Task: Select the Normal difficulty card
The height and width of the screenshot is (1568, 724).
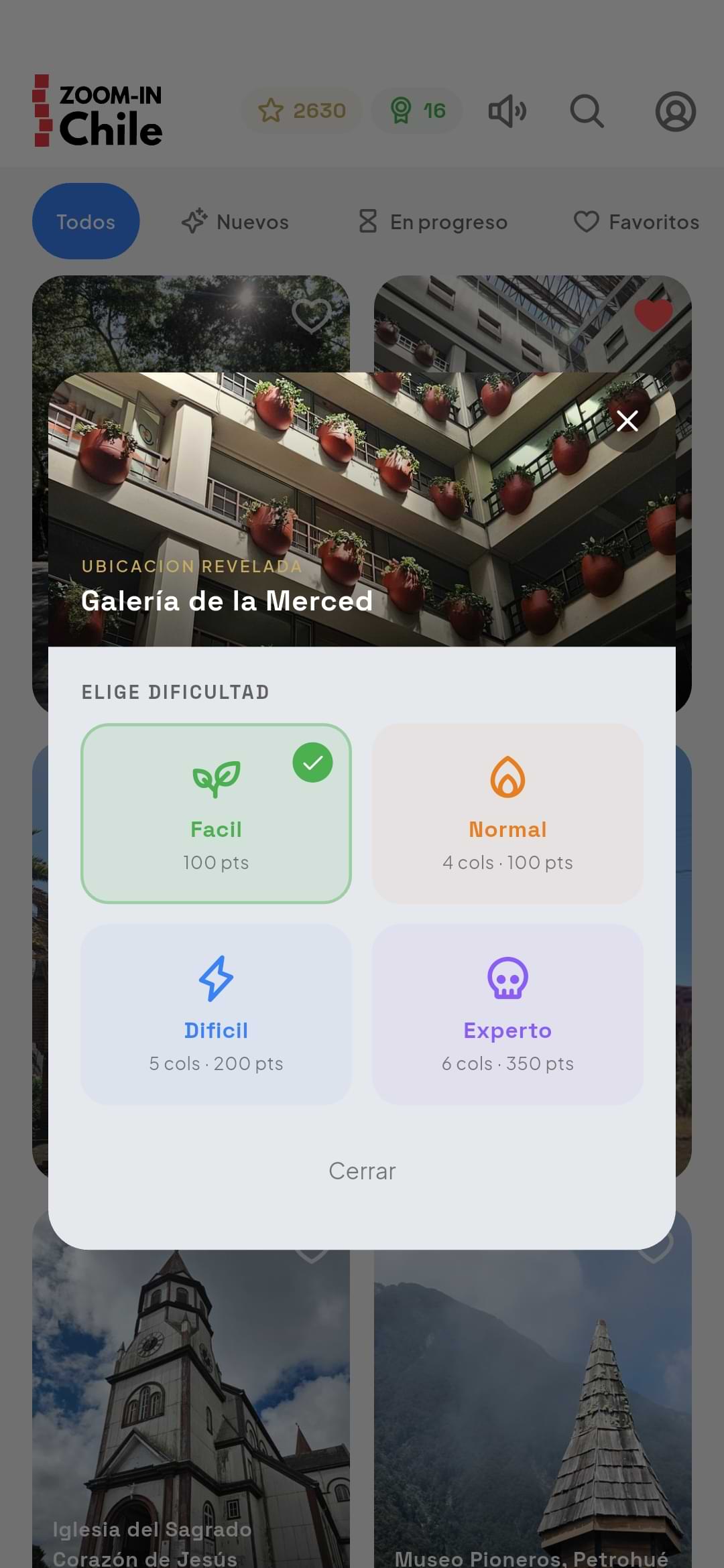Action: coord(507,813)
